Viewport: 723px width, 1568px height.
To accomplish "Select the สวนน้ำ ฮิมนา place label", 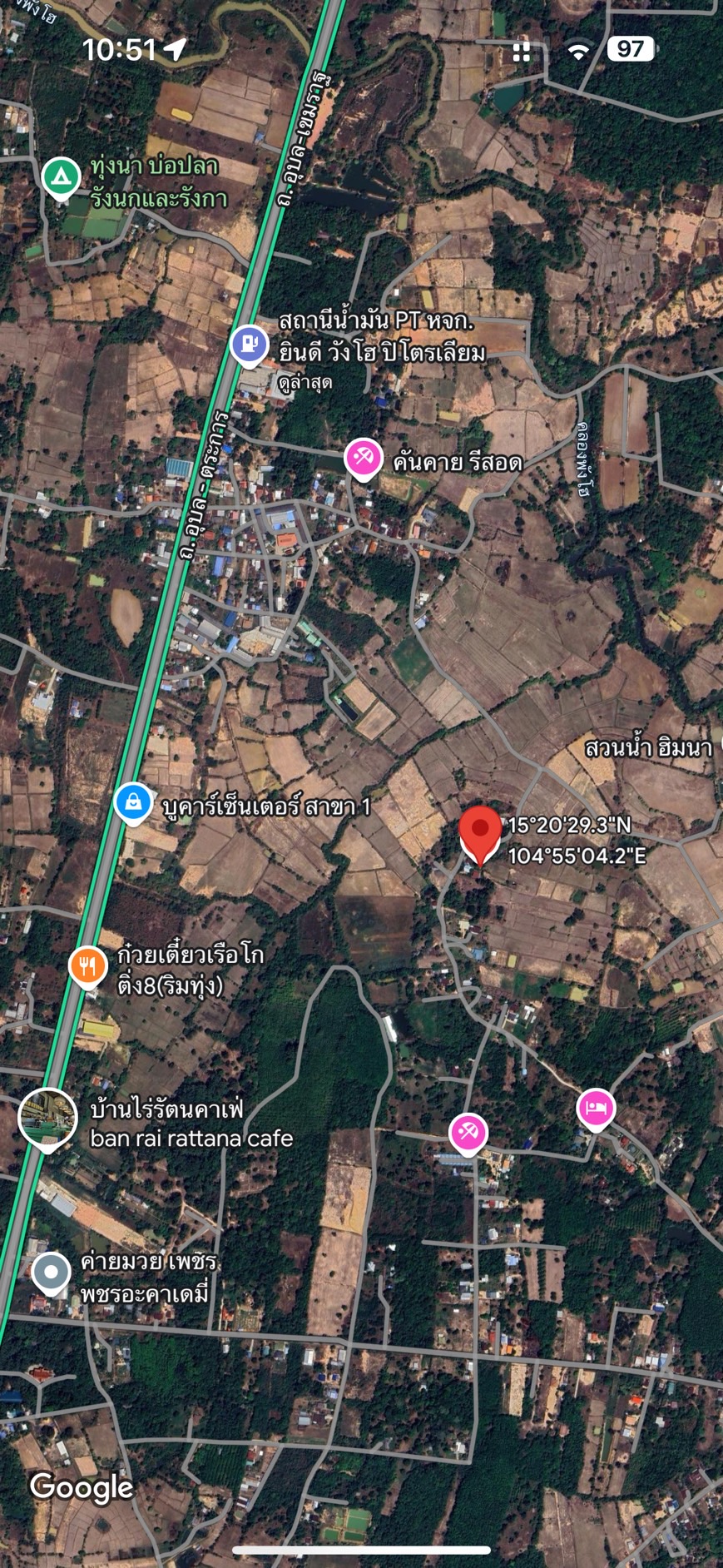I will pyautogui.click(x=648, y=747).
